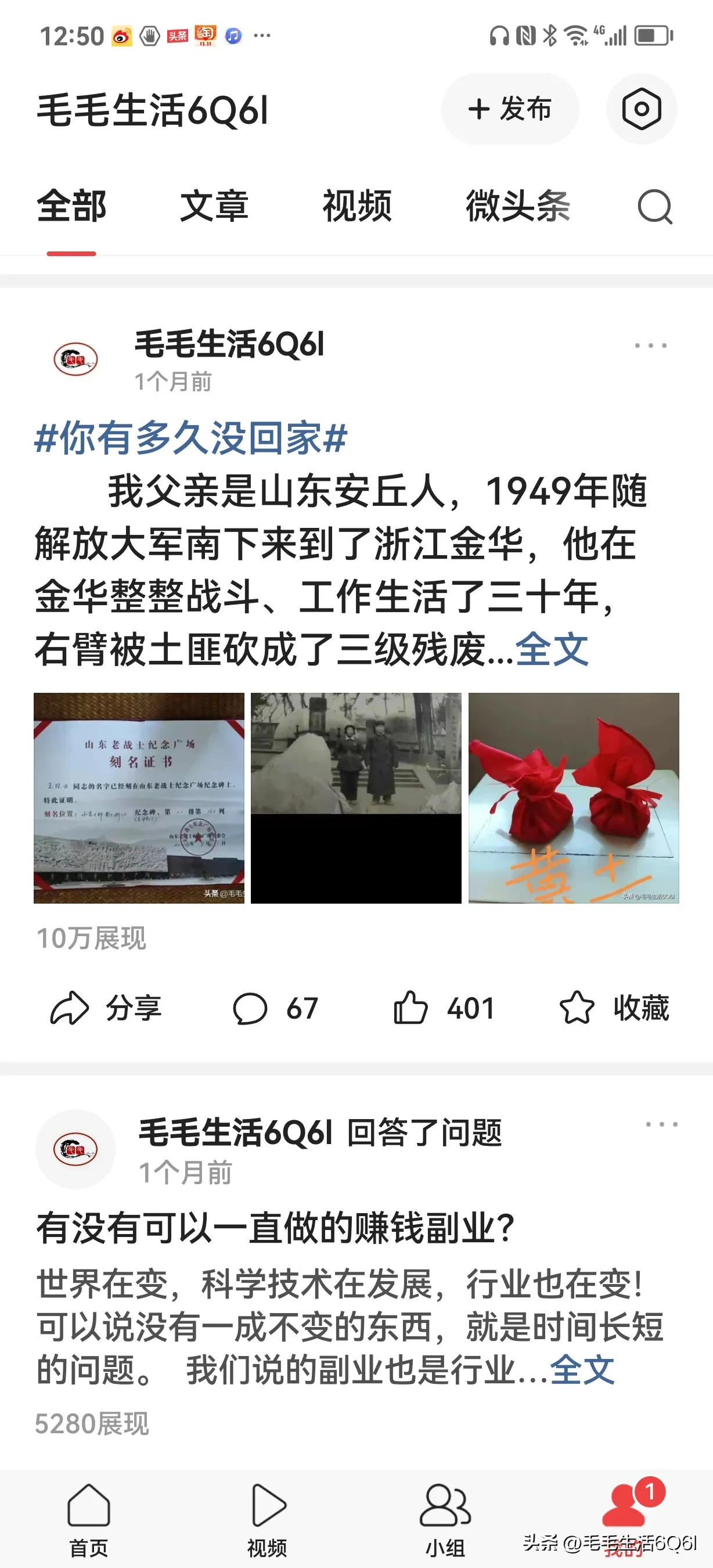Screen dimensions: 713x1568
Task: Switch to the 文章 tab
Action: (214, 207)
